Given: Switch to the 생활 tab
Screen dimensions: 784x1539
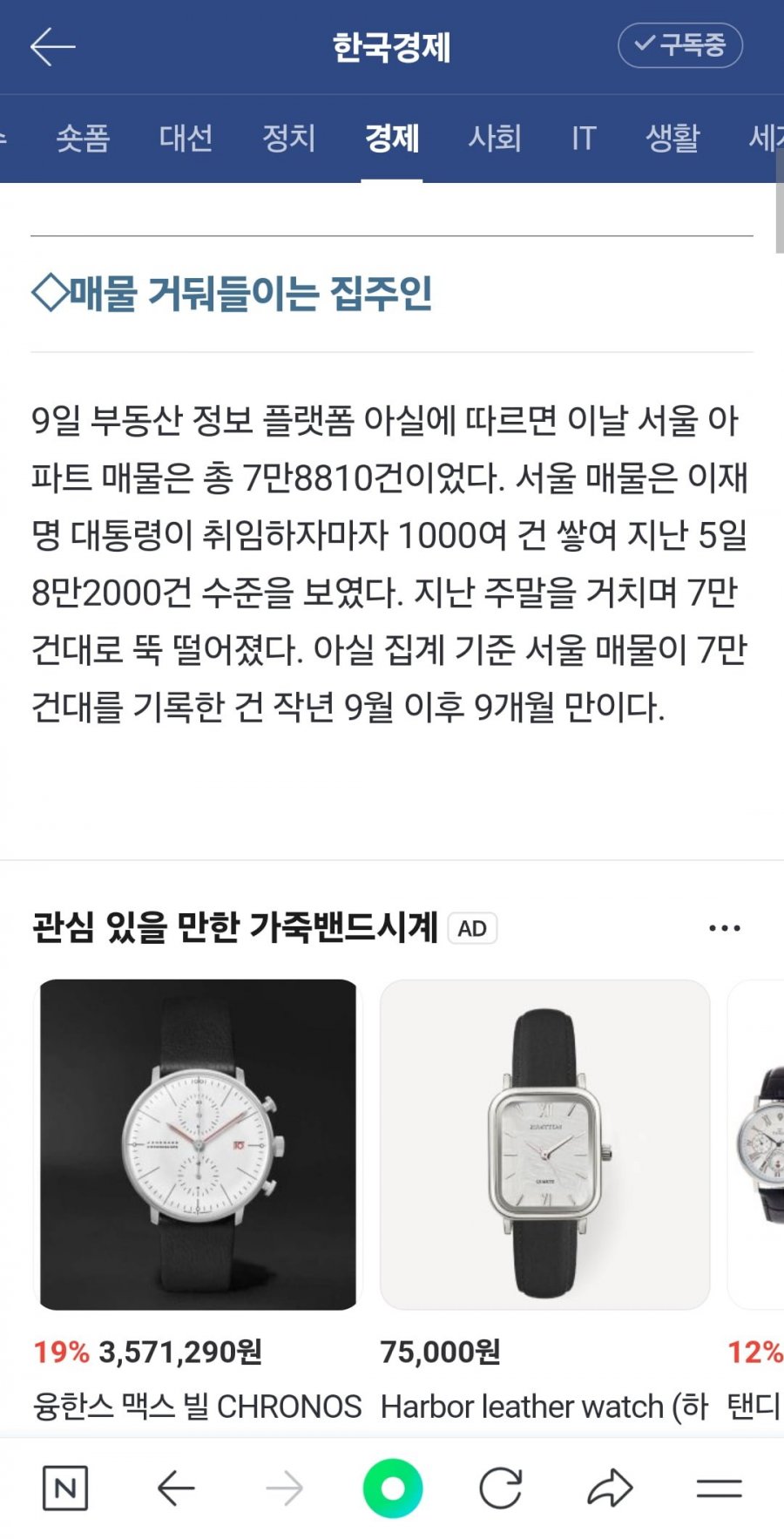Looking at the screenshot, I should click(672, 138).
